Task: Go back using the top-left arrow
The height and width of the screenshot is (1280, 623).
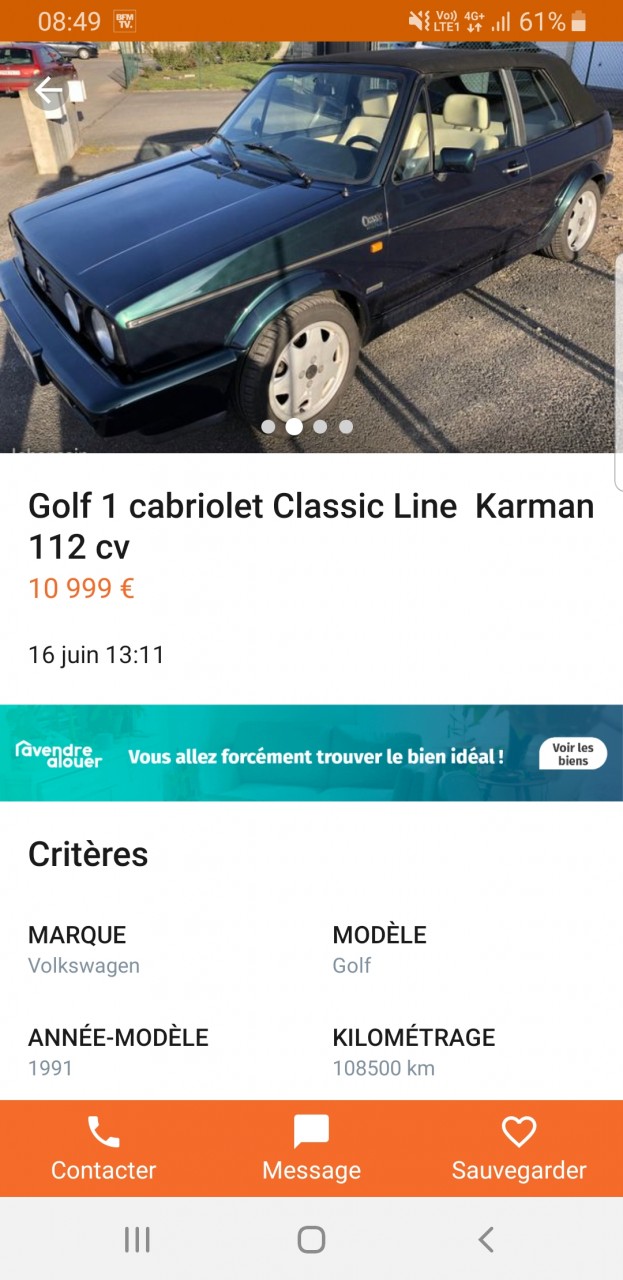Action: click(x=48, y=91)
